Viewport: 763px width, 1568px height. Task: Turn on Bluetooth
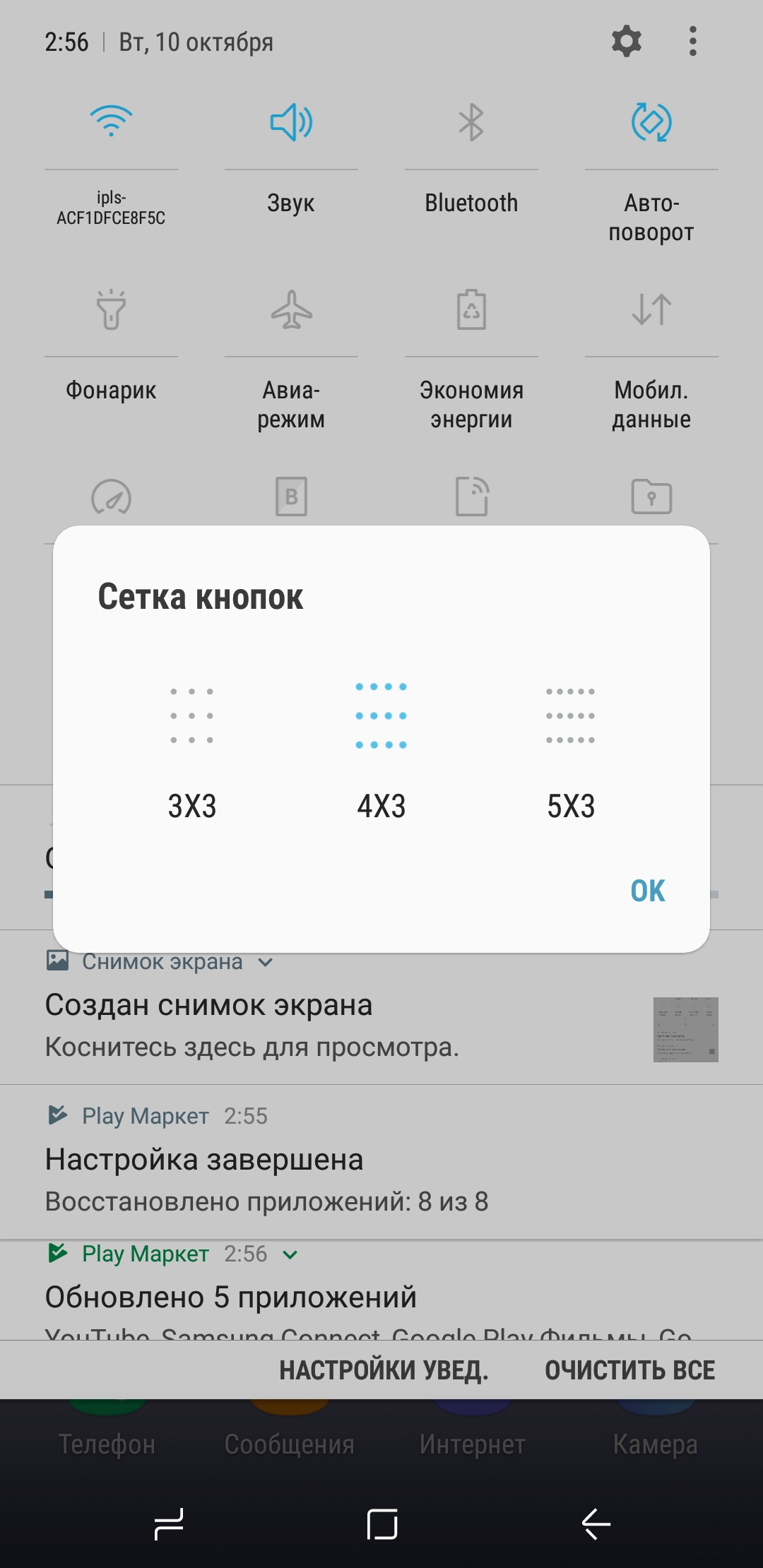[x=471, y=122]
